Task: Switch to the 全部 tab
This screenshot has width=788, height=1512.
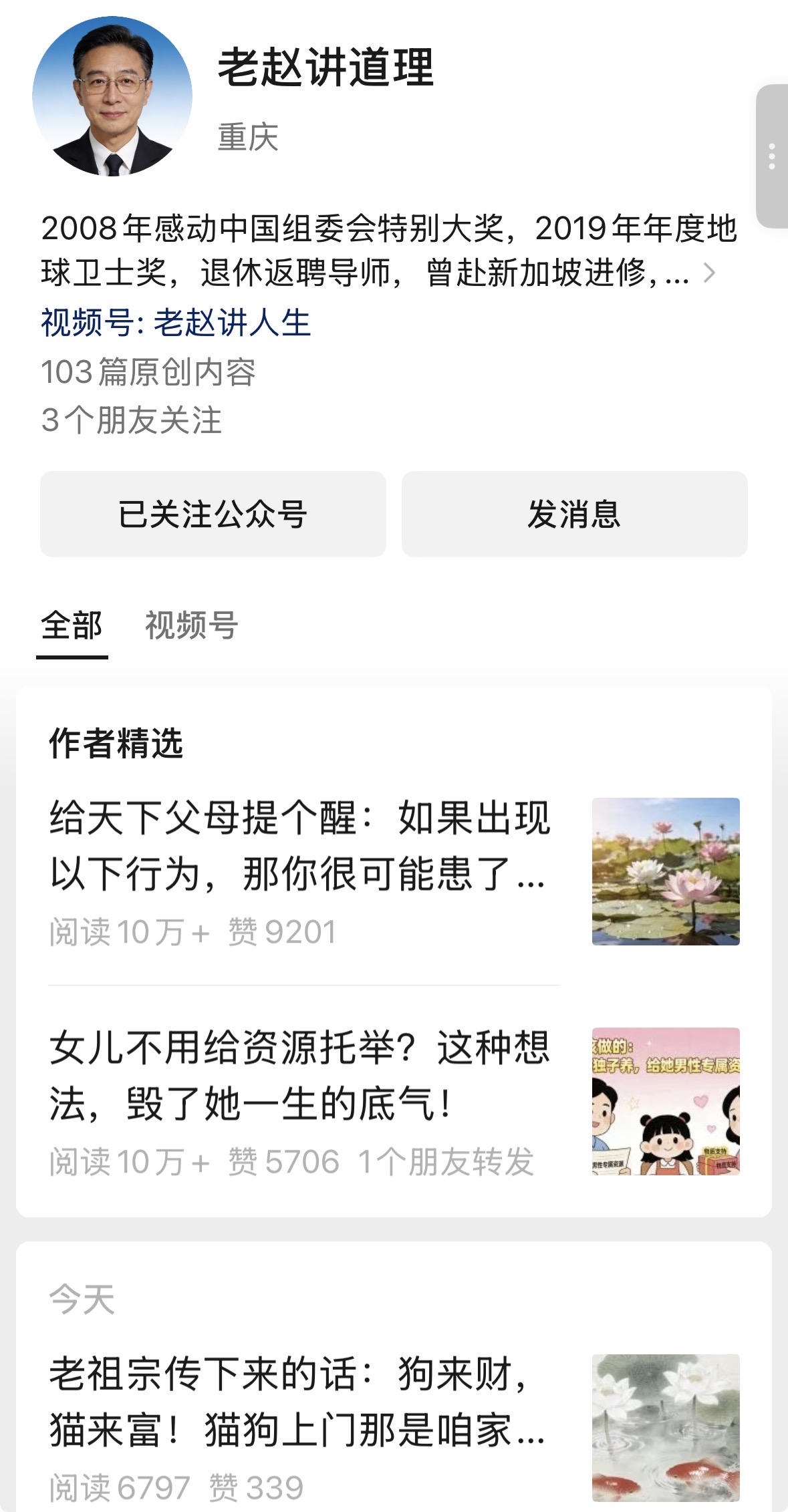Action: (72, 626)
